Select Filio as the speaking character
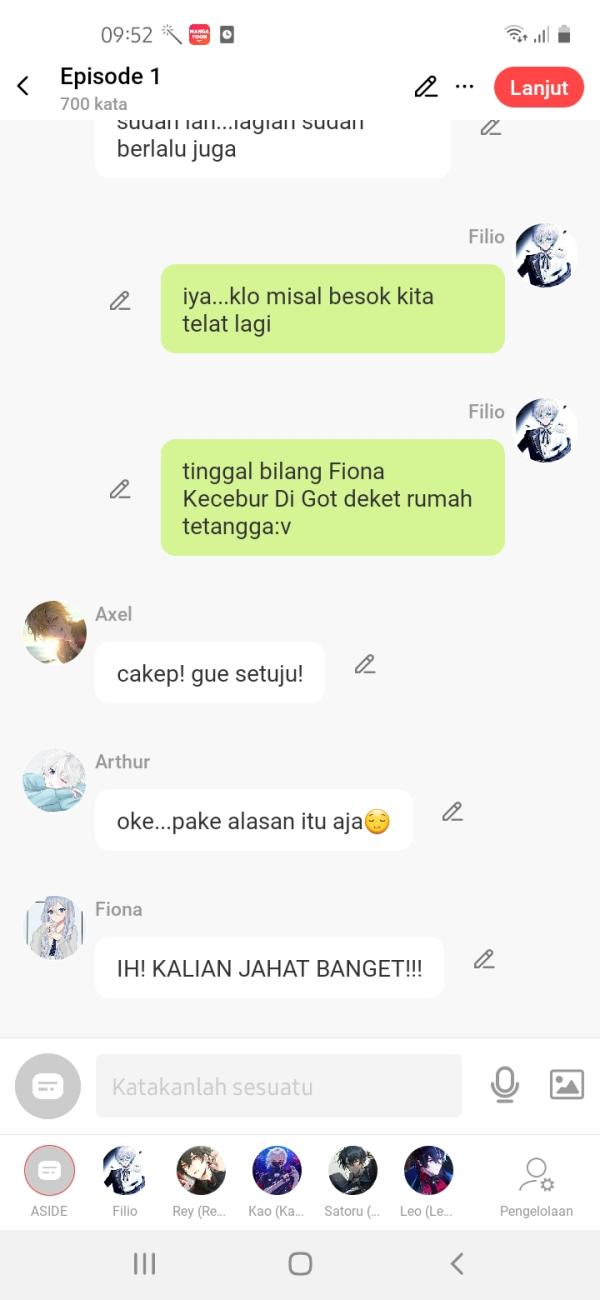Viewport: 600px width, 1300px height. (125, 1172)
